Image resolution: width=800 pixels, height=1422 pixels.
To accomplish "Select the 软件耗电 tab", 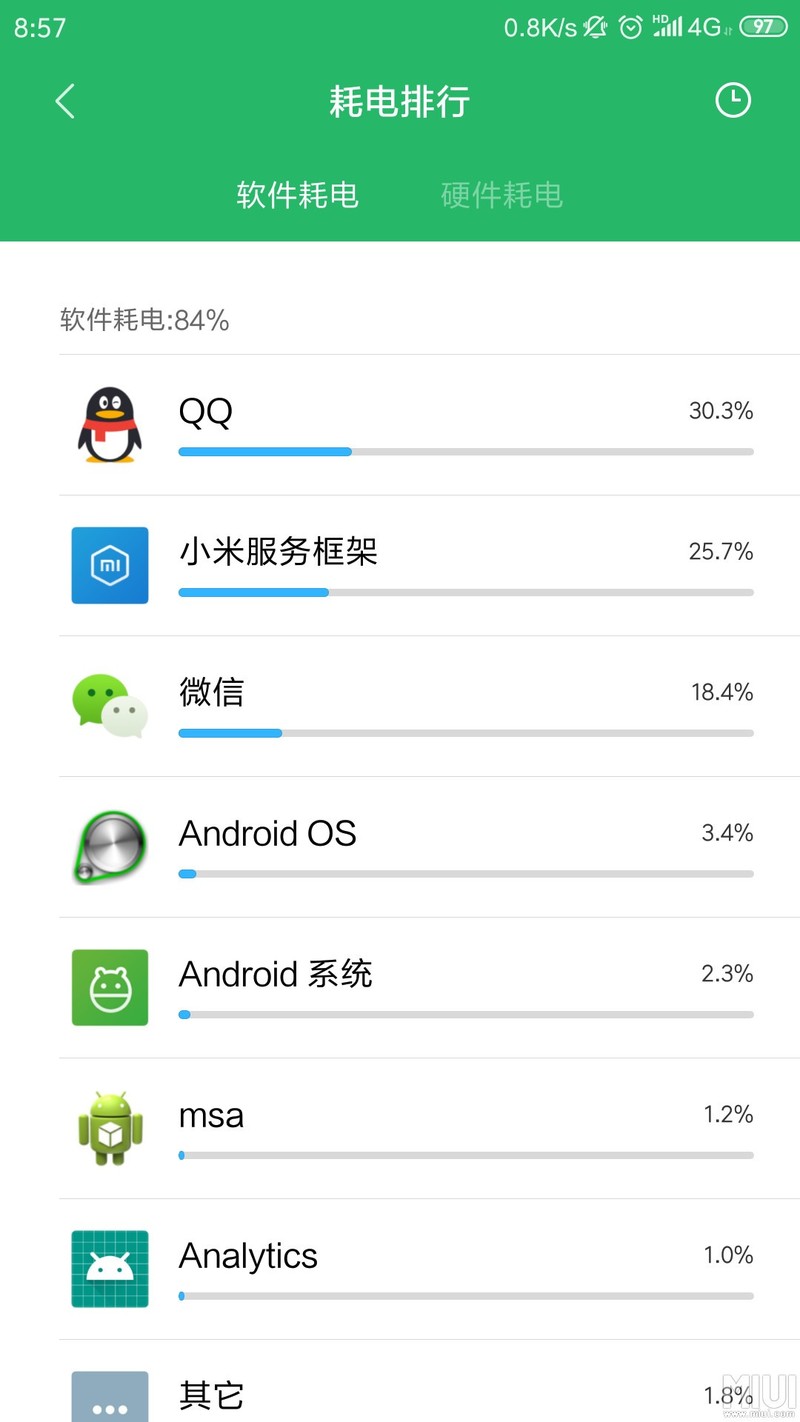I will [x=297, y=195].
